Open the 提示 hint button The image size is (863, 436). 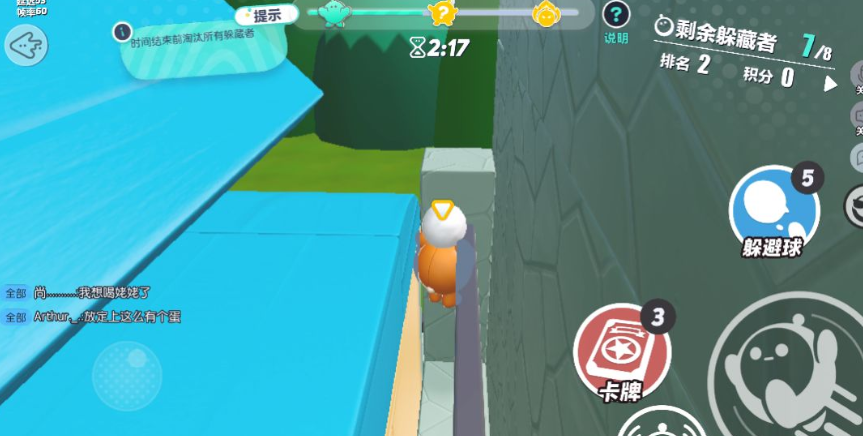pyautogui.click(x=267, y=15)
